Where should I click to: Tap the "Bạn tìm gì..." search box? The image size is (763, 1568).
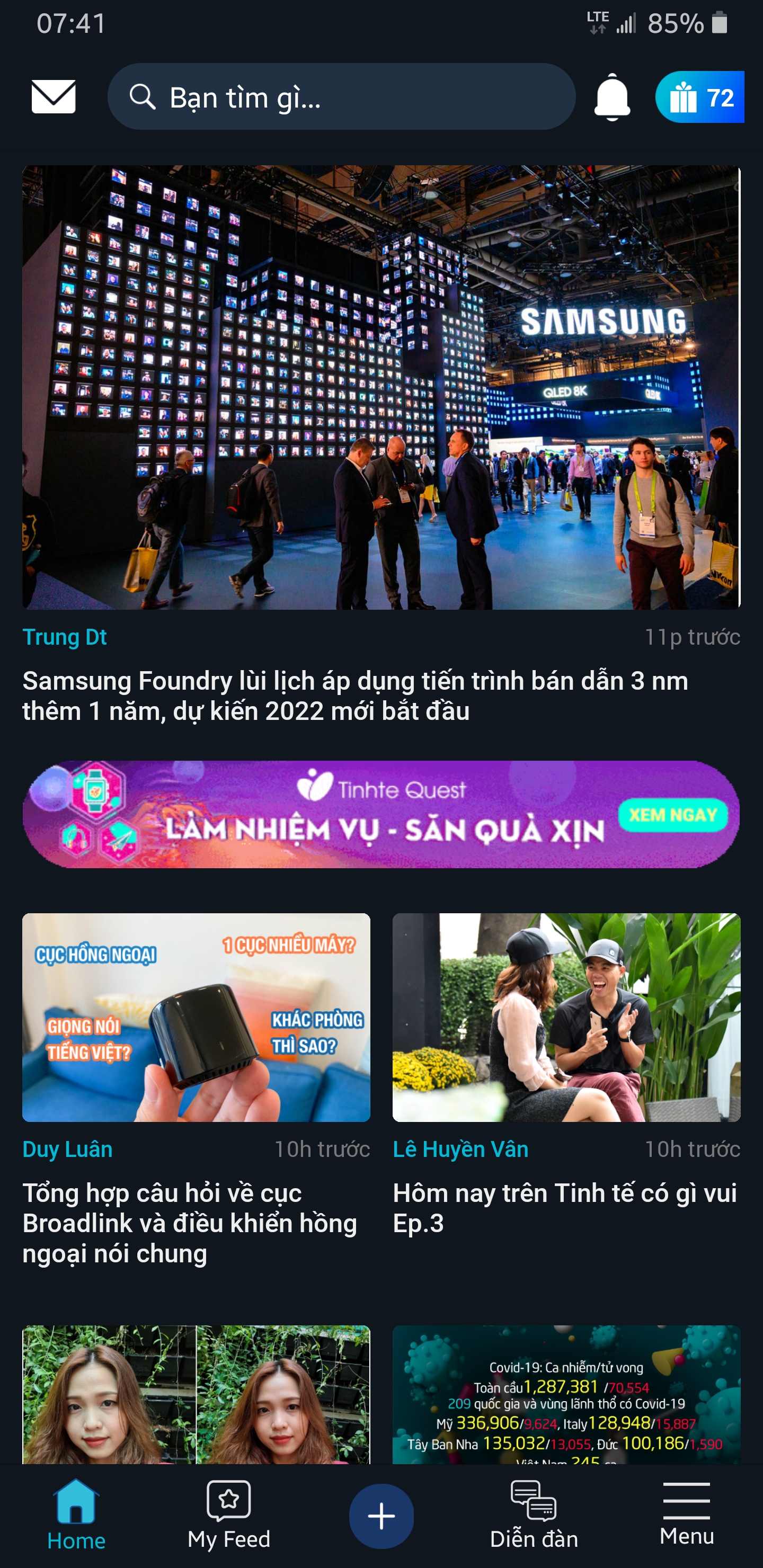(342, 97)
